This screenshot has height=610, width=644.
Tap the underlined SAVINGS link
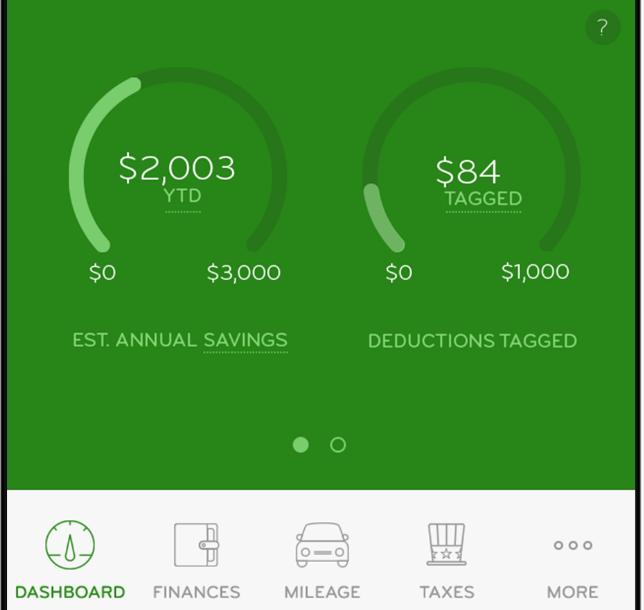pyautogui.click(x=246, y=340)
